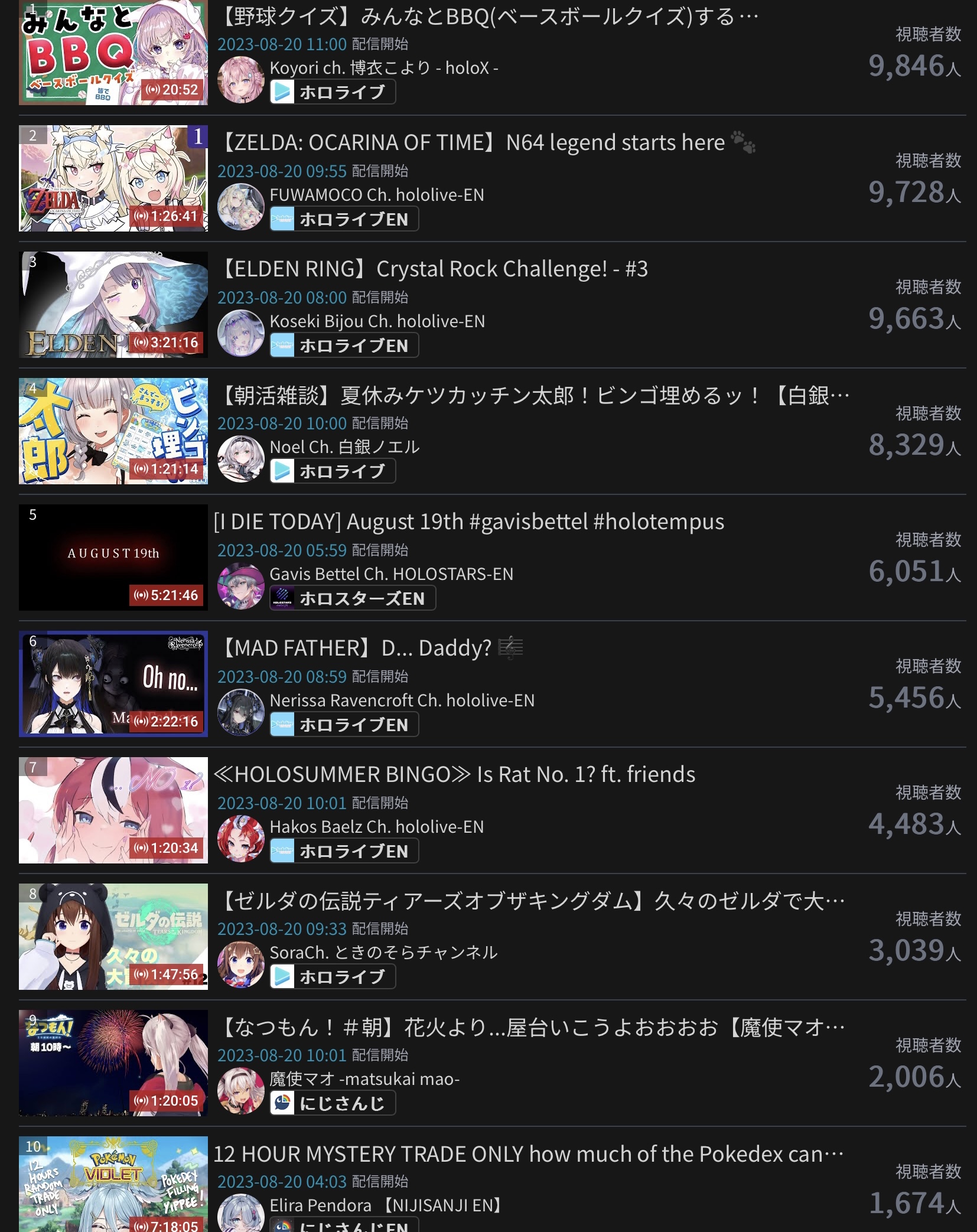Open the I DIE TODAY August 19th stream
Image resolution: width=977 pixels, height=1232 pixels.
pyautogui.click(x=468, y=522)
